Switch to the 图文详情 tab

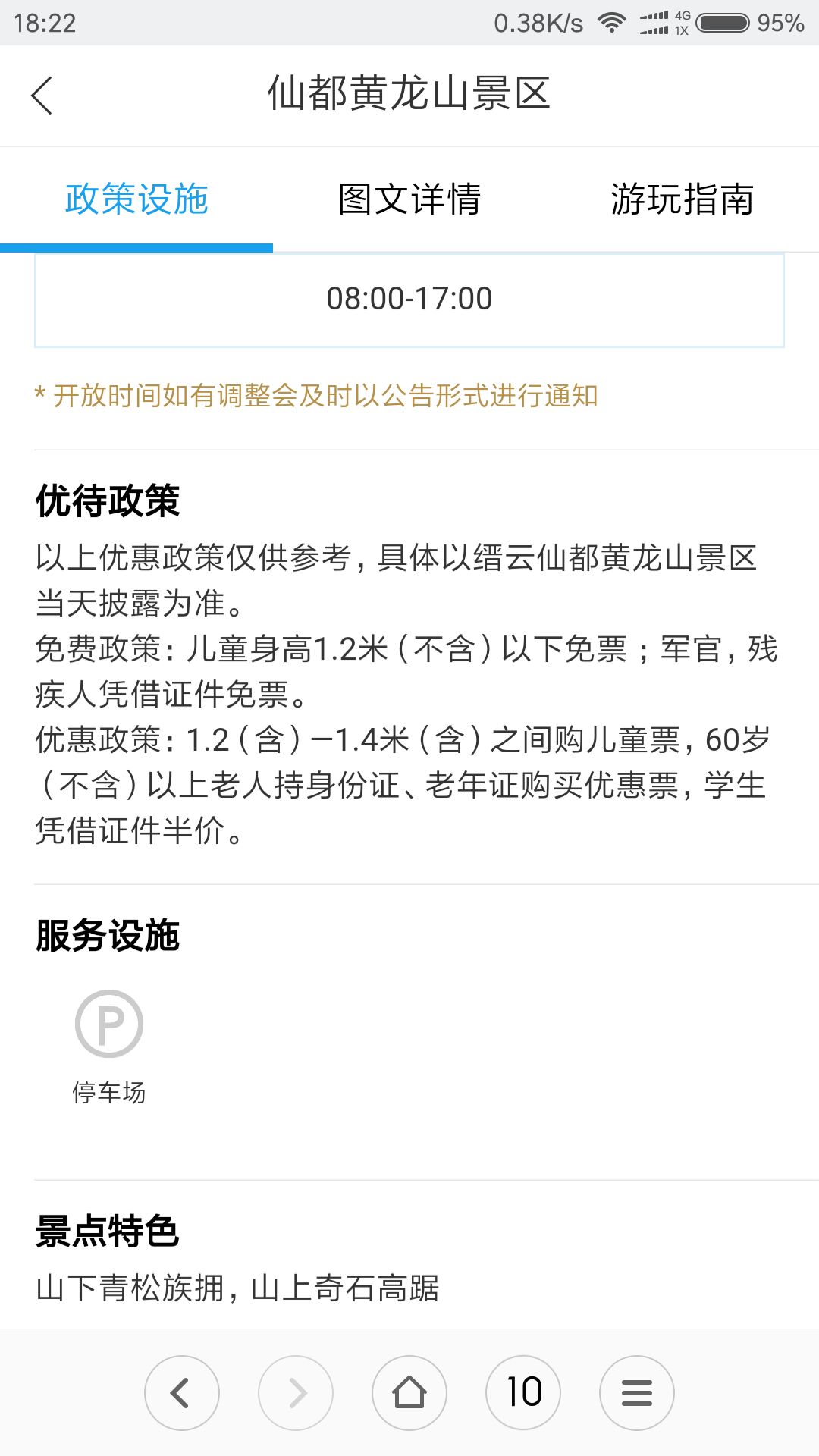point(409,199)
